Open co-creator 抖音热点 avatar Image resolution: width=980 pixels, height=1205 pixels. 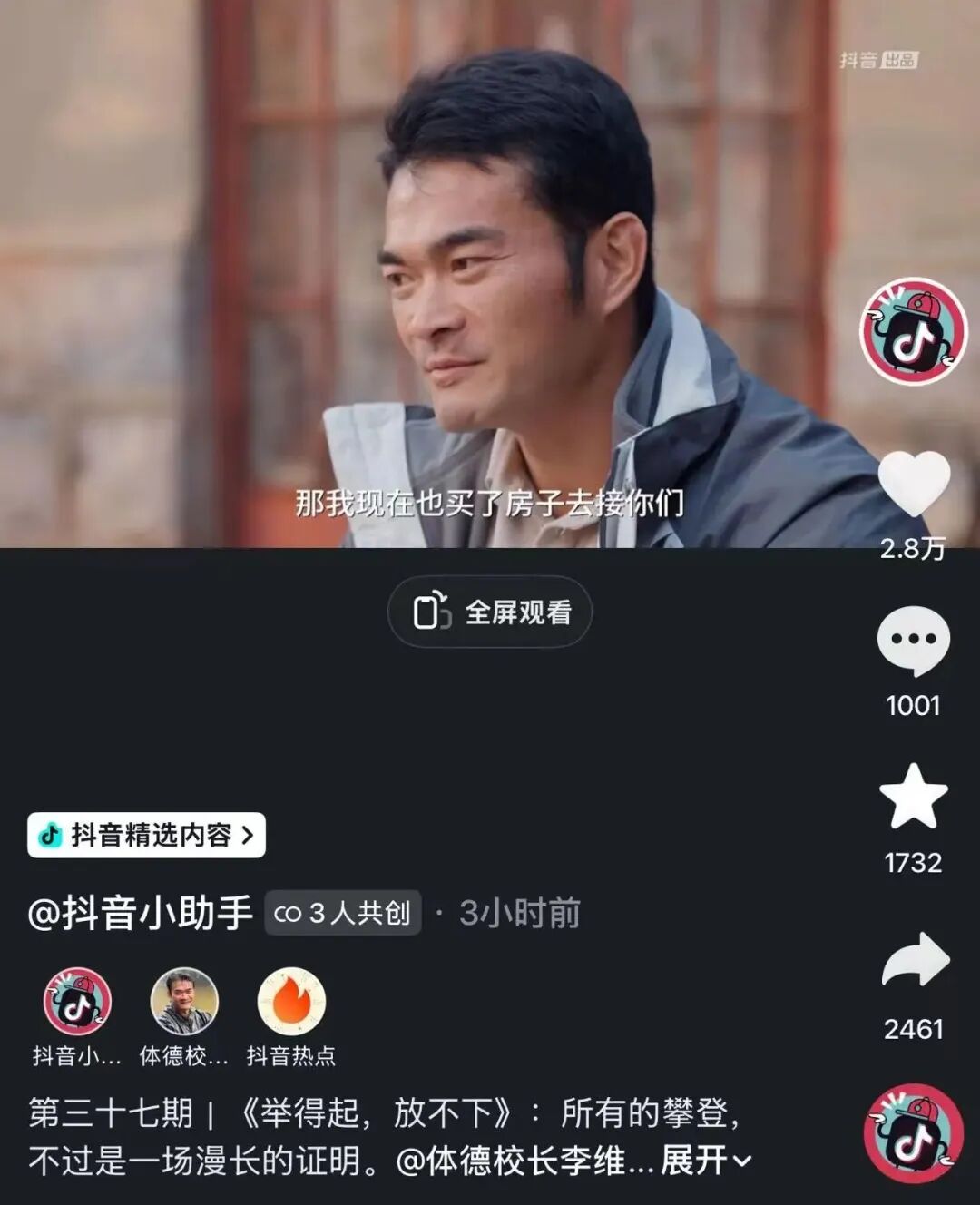(291, 1002)
